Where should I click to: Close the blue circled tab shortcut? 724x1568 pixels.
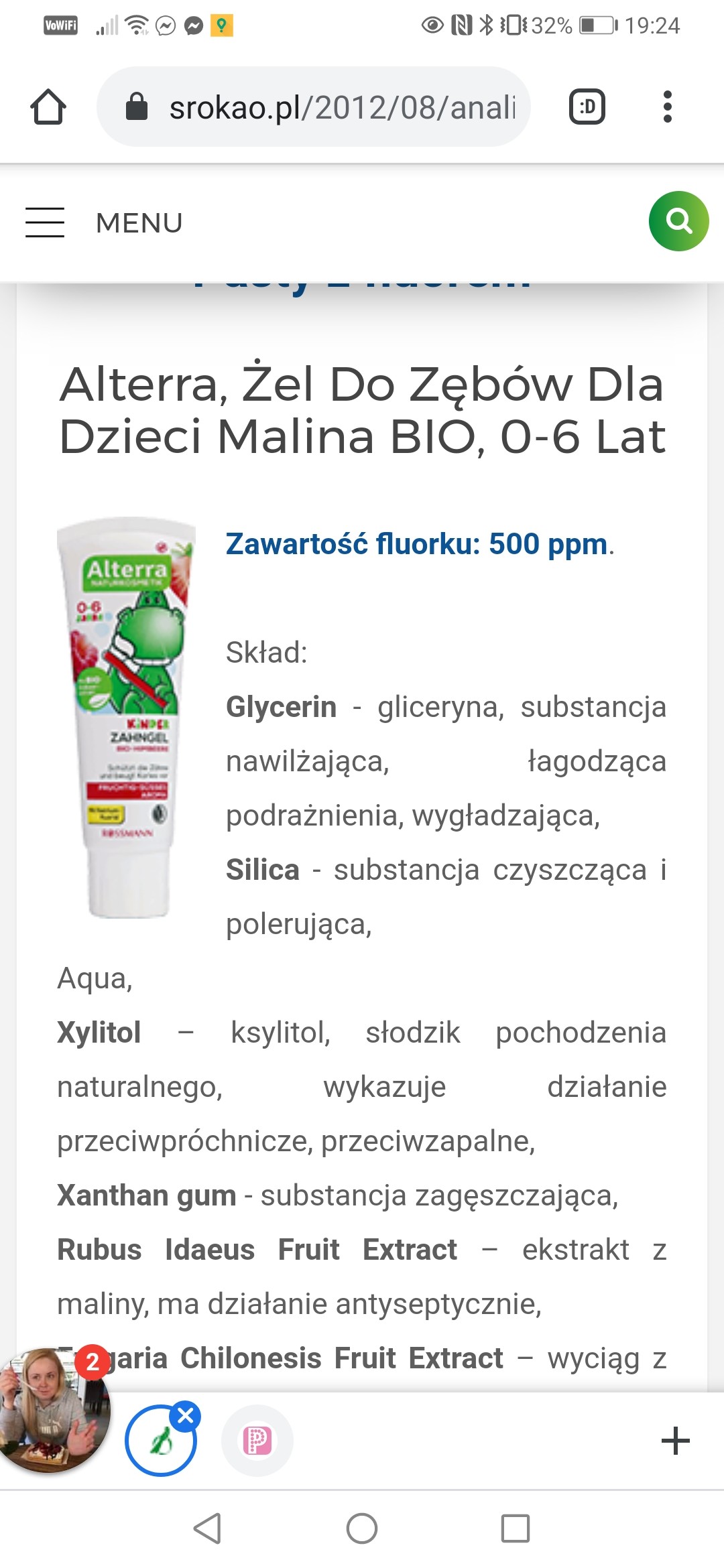[x=186, y=1416]
